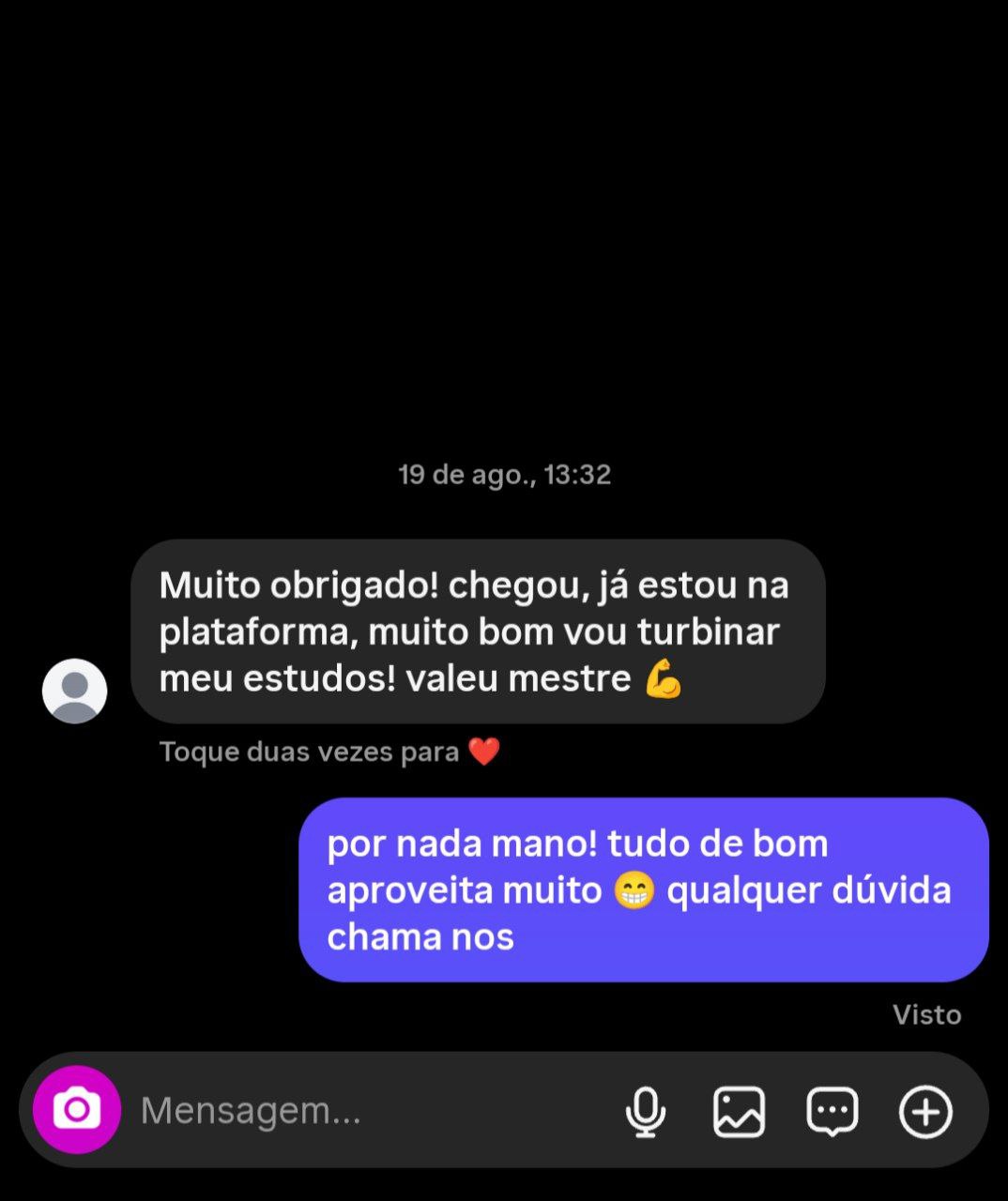The image size is (1008, 1201).
Task: Tap the plus icon for more options
Action: coord(925,1112)
